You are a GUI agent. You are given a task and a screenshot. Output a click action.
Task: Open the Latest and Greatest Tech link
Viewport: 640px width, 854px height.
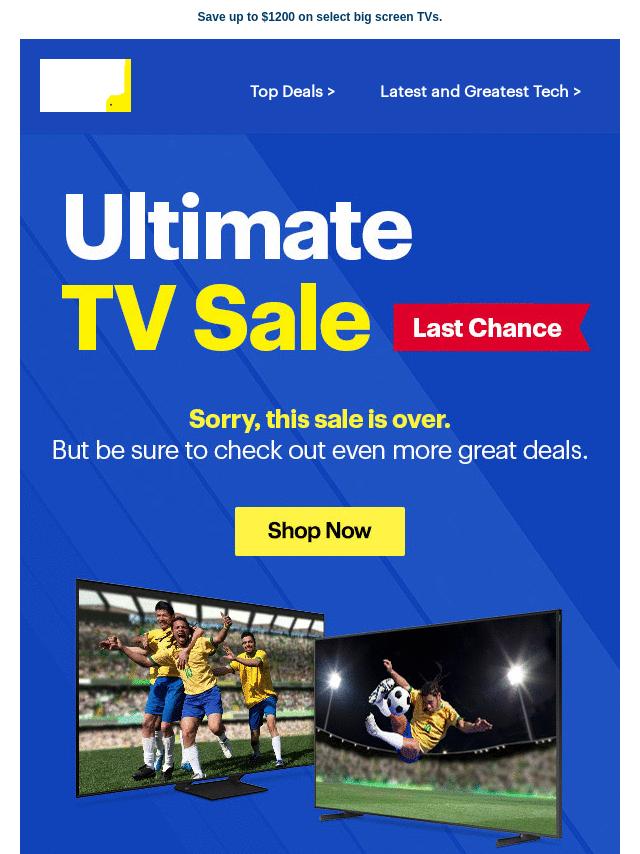click(x=480, y=91)
